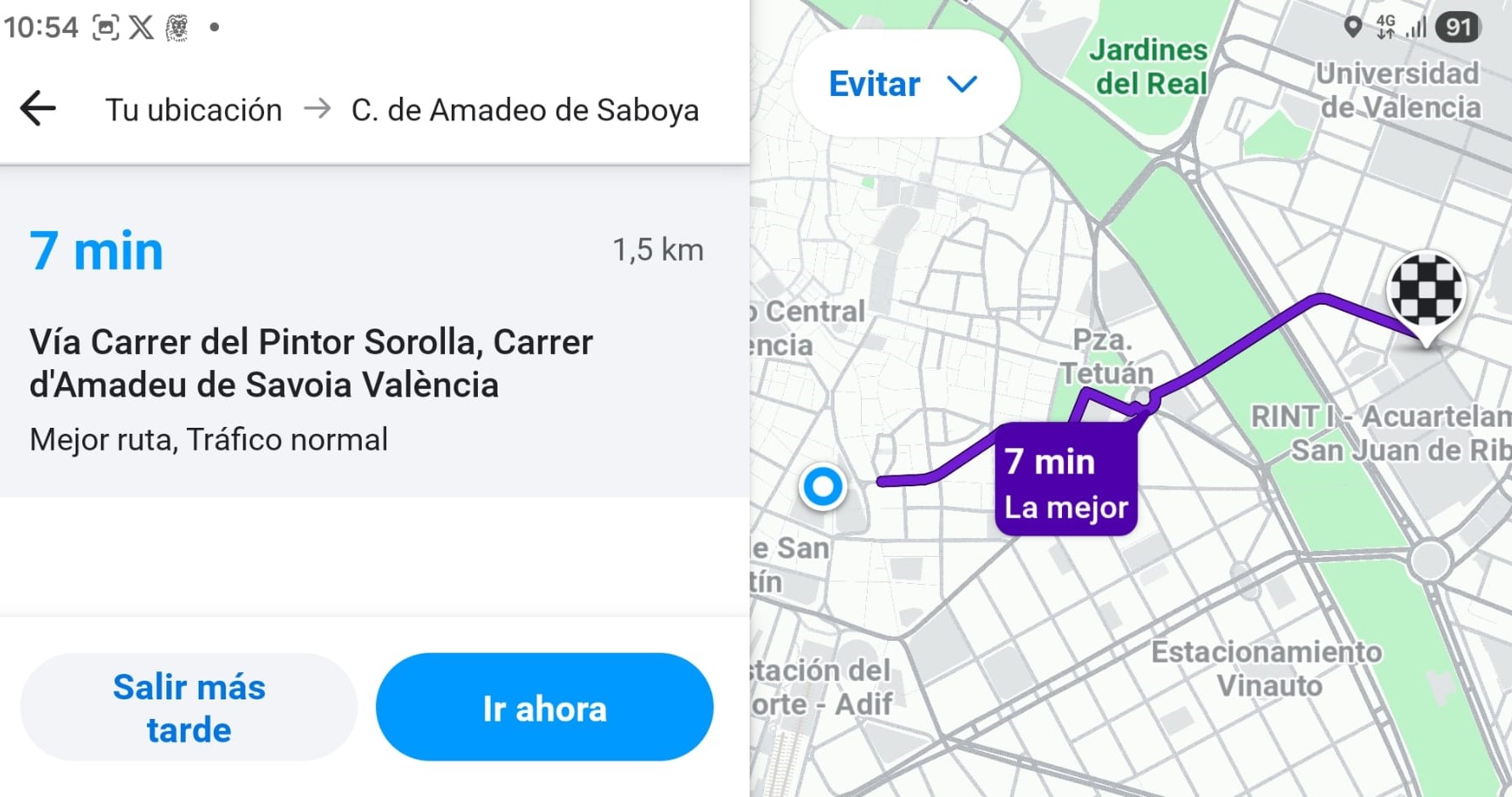Tap the checkered destination pin

[x=1426, y=292]
